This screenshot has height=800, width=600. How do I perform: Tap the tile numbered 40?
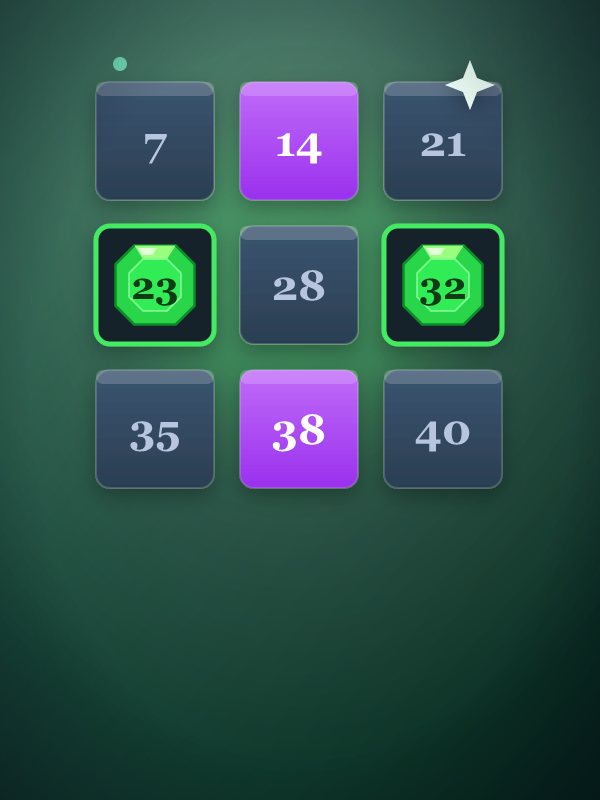(443, 429)
